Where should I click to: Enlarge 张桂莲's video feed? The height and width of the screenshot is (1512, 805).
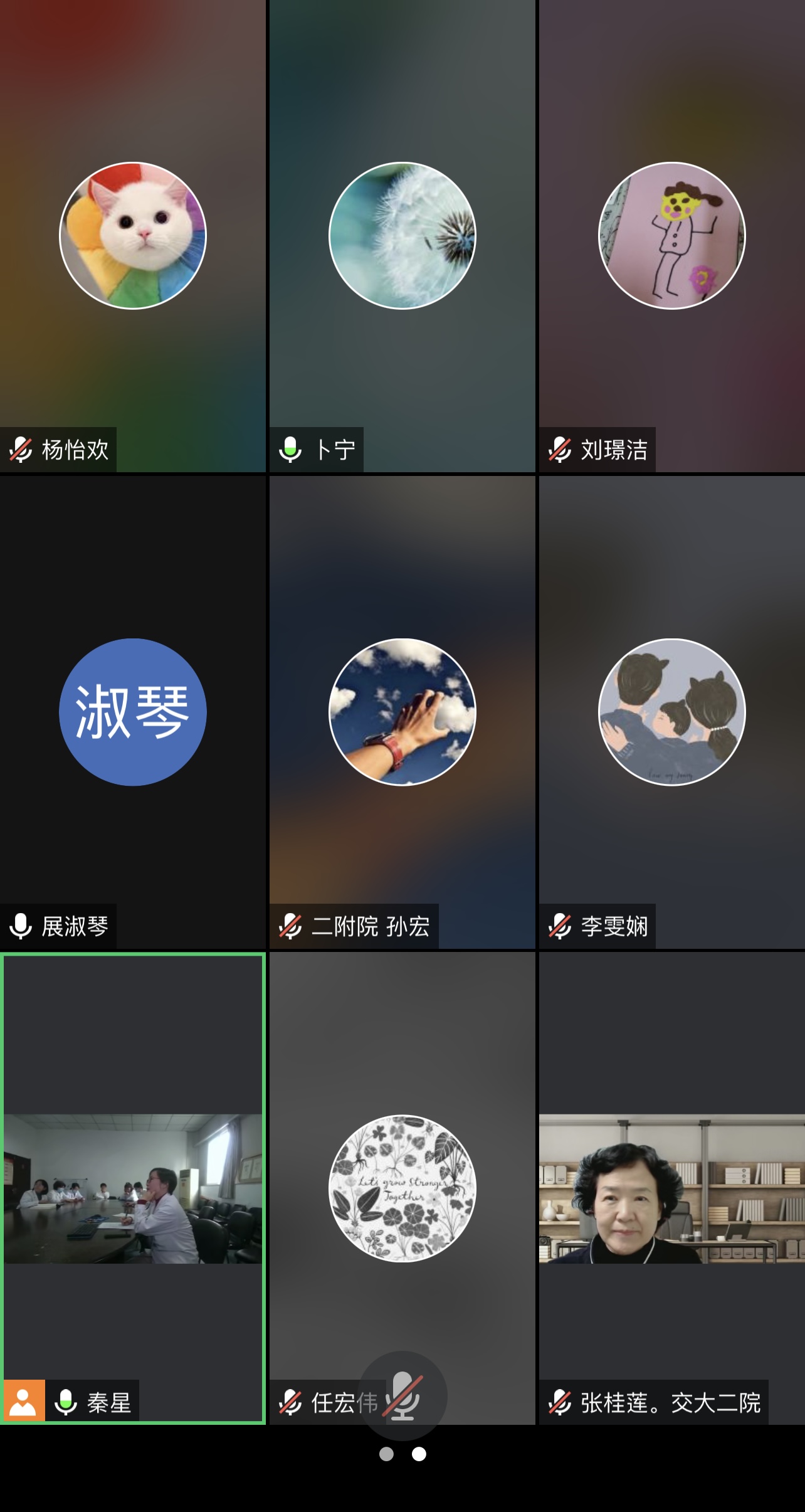(672, 1189)
